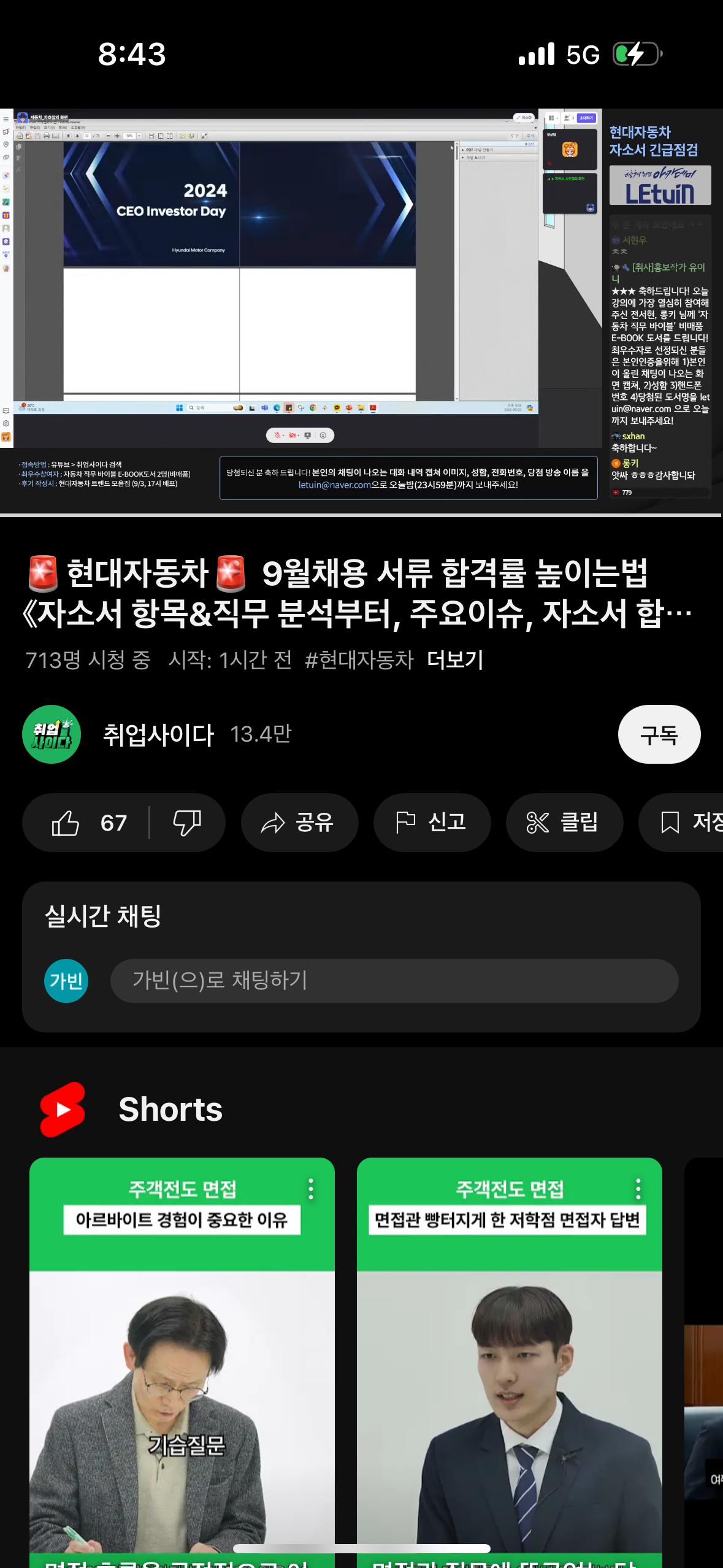Open the #현대자동차 hashtag
This screenshot has width=723, height=1568.
click(359, 660)
